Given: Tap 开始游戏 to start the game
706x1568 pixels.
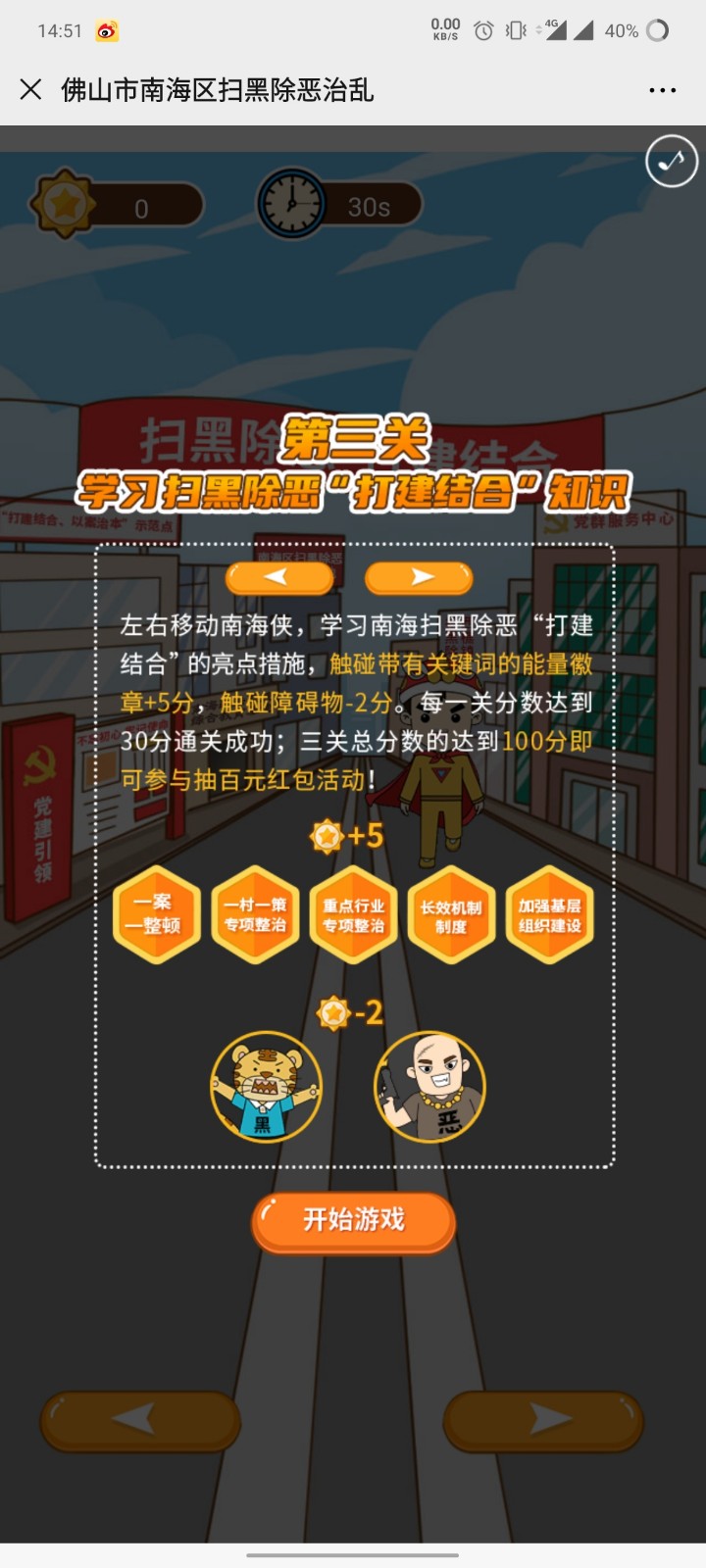Looking at the screenshot, I should click(354, 1221).
